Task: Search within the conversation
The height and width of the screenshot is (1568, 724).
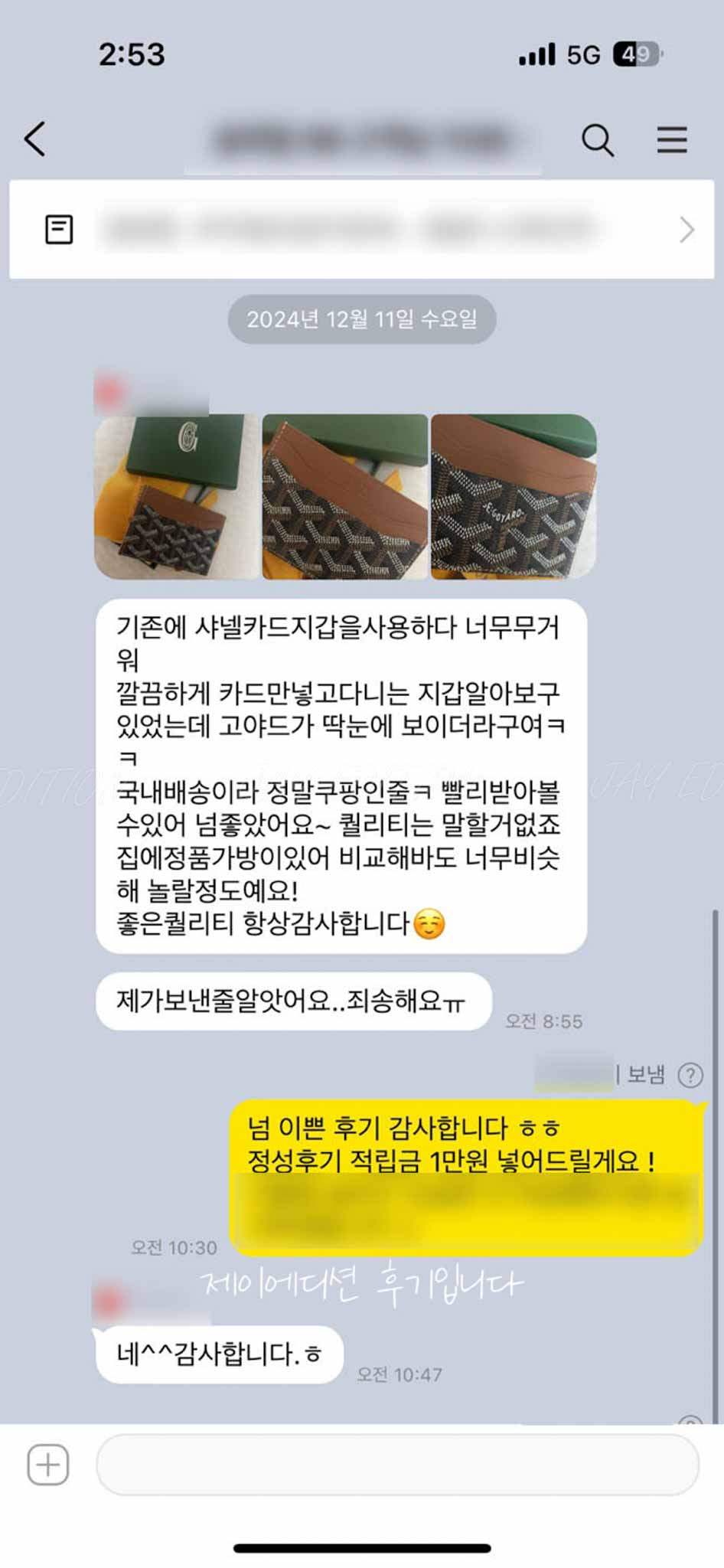Action: tap(597, 140)
